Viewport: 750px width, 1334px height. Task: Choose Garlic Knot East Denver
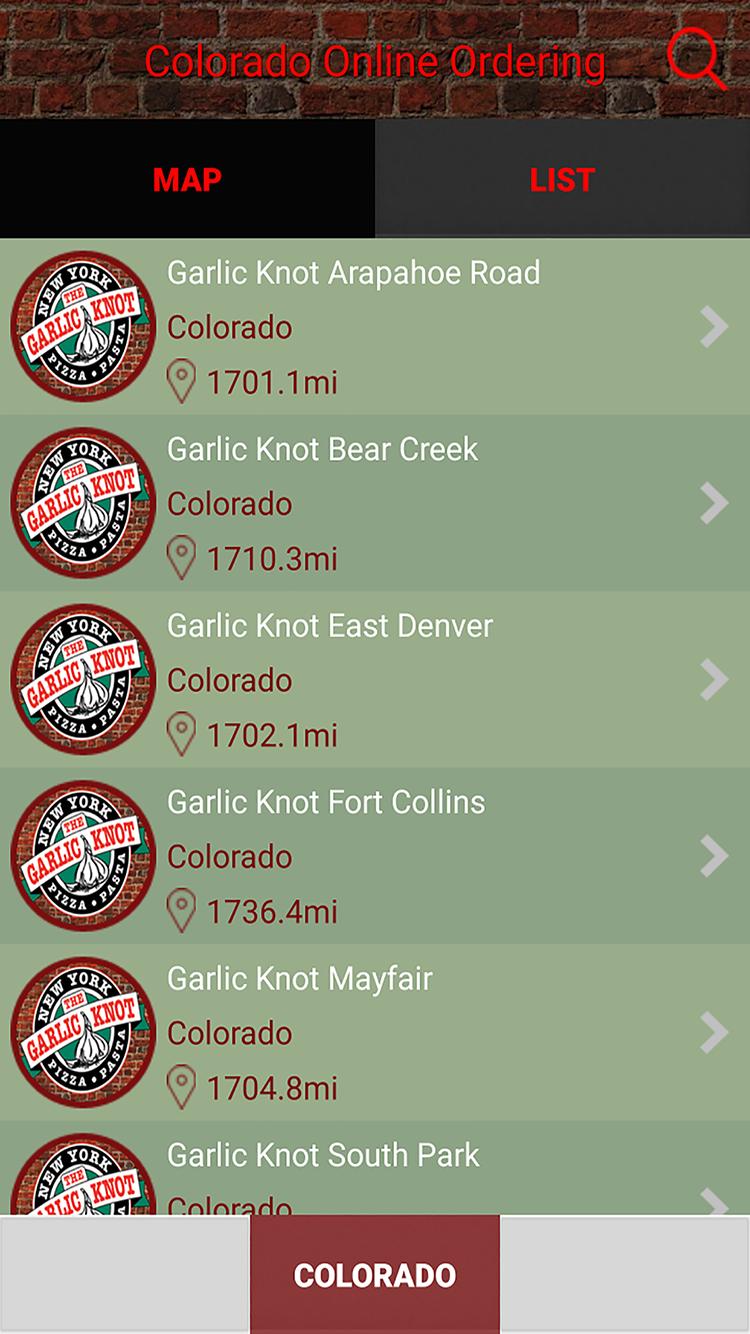pos(375,680)
